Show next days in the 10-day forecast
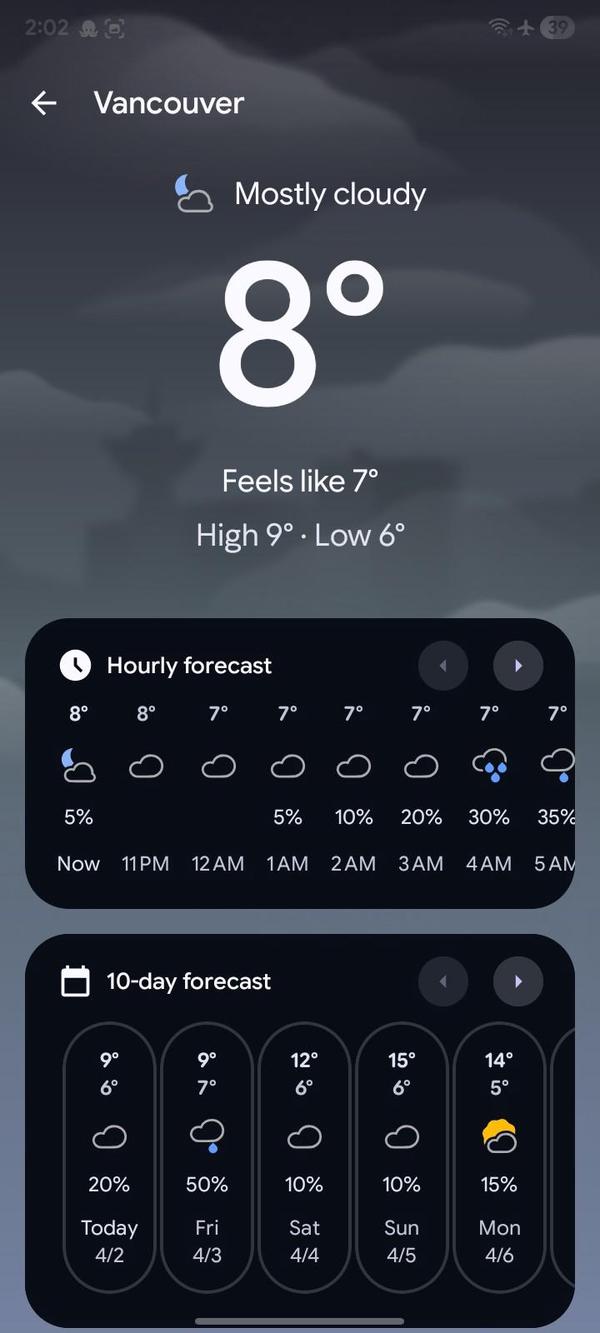Viewport: 600px width, 1333px height. (x=518, y=982)
